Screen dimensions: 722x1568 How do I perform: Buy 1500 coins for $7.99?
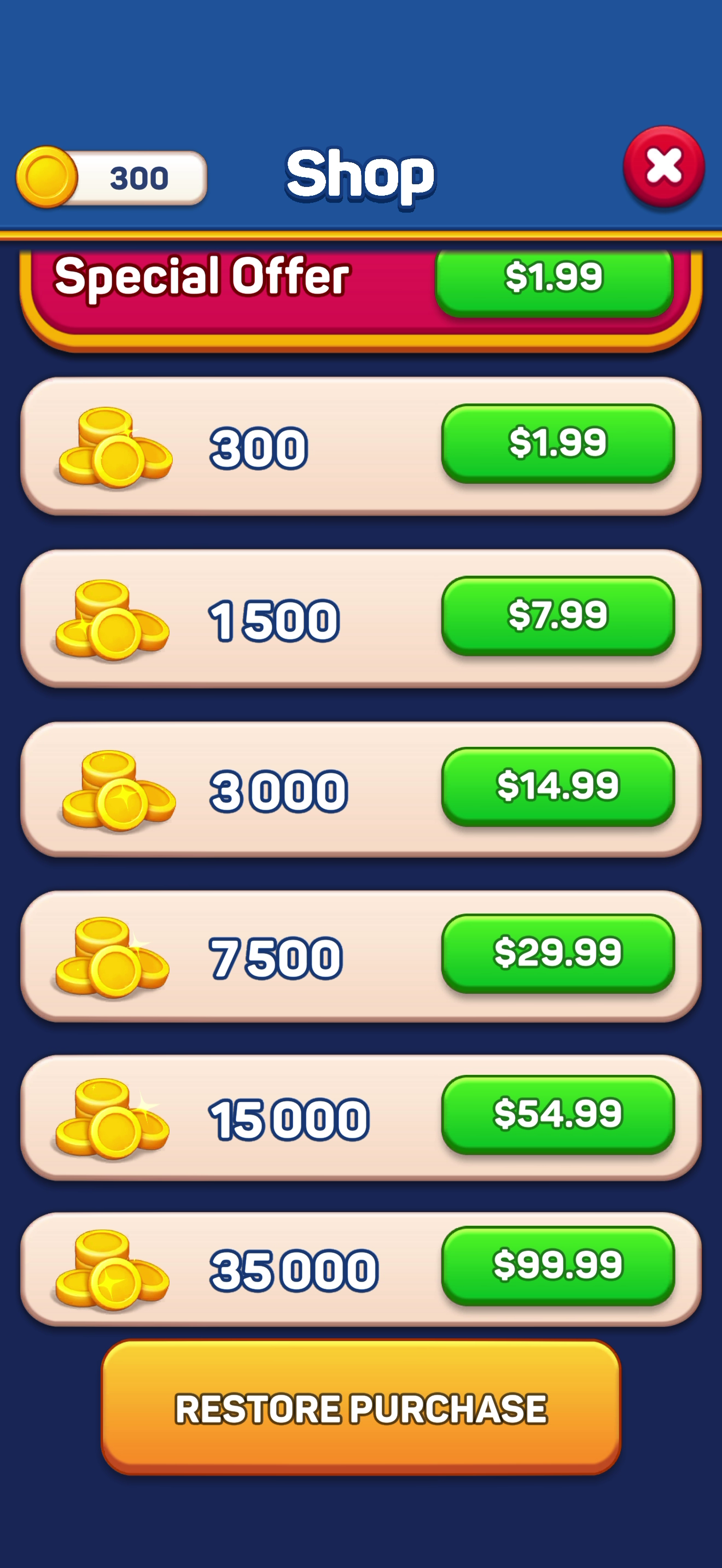[x=557, y=616]
